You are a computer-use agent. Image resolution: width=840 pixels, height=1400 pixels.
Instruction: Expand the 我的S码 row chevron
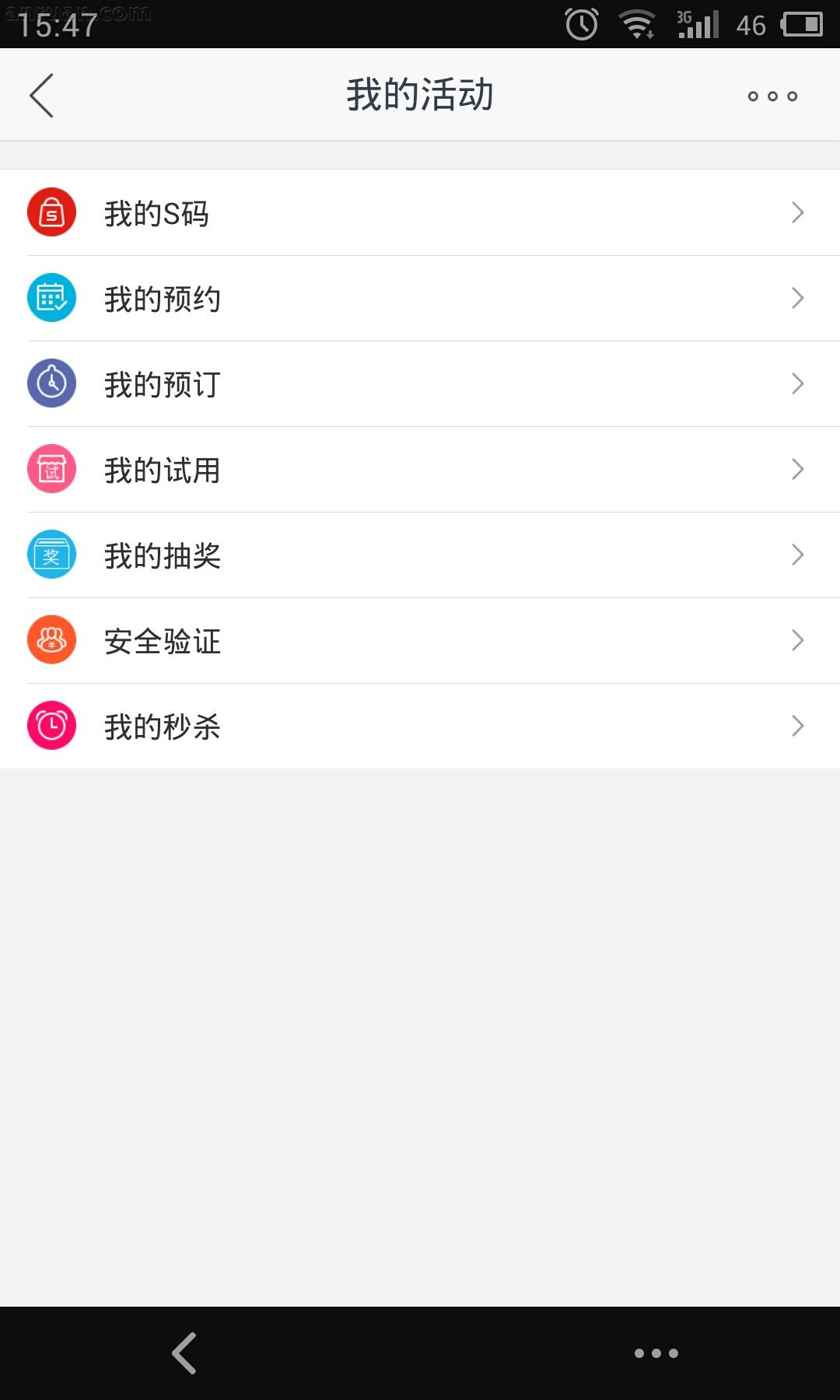point(798,212)
